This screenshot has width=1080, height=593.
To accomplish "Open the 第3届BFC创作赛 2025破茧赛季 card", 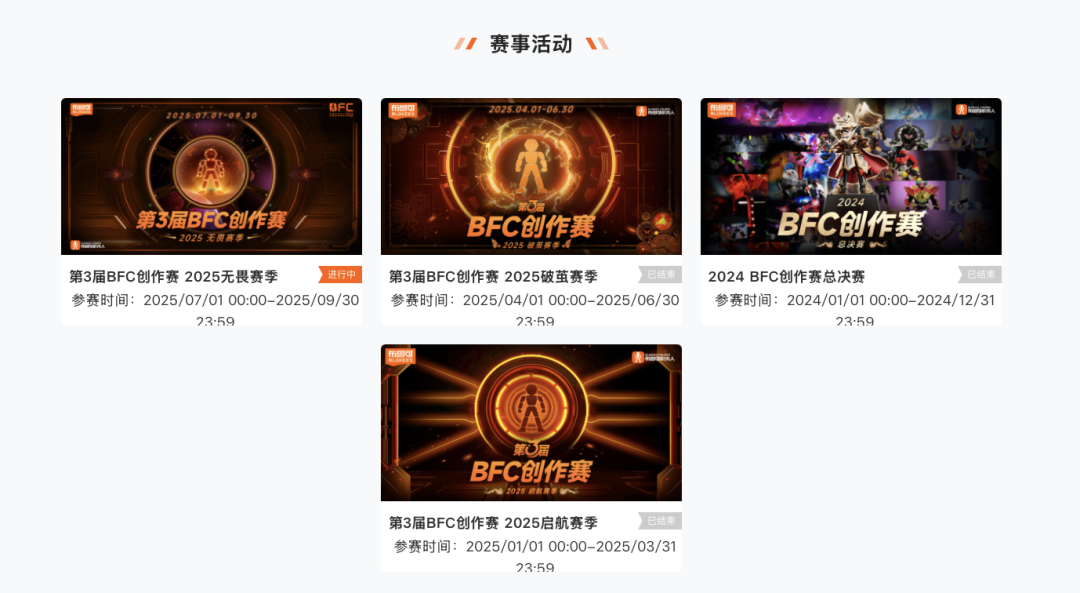I will pyautogui.click(x=531, y=177).
